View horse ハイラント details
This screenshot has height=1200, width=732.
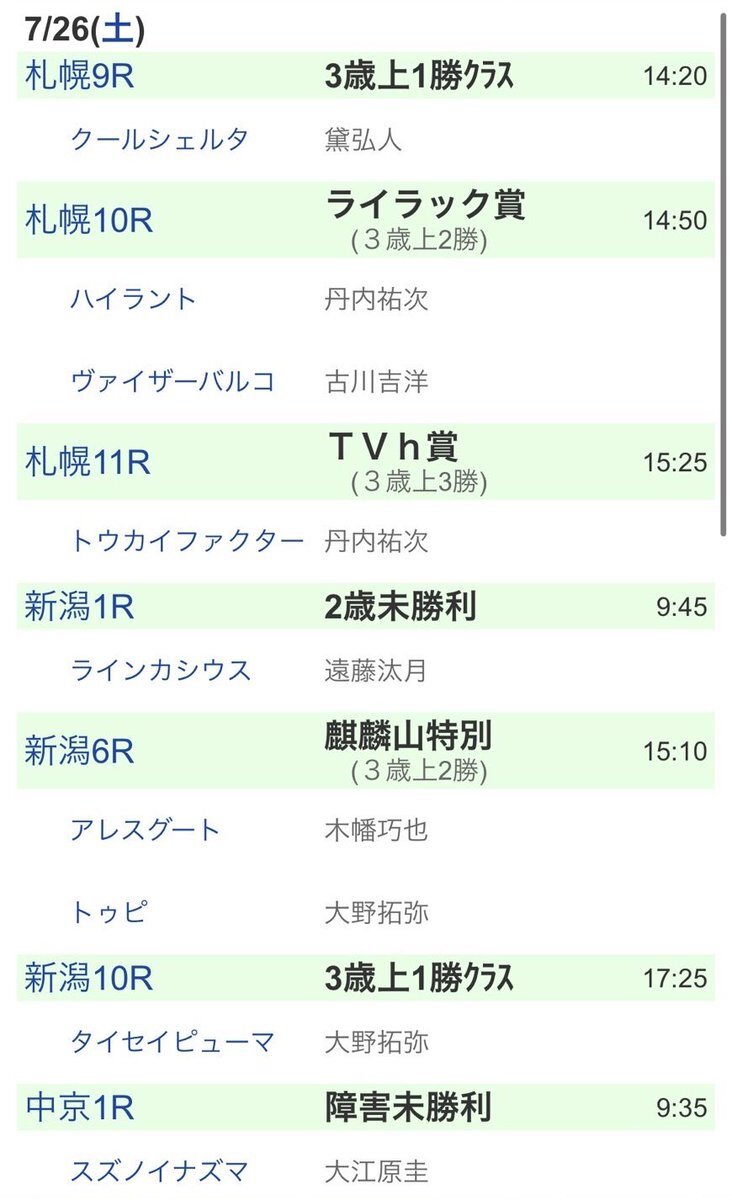tap(133, 299)
